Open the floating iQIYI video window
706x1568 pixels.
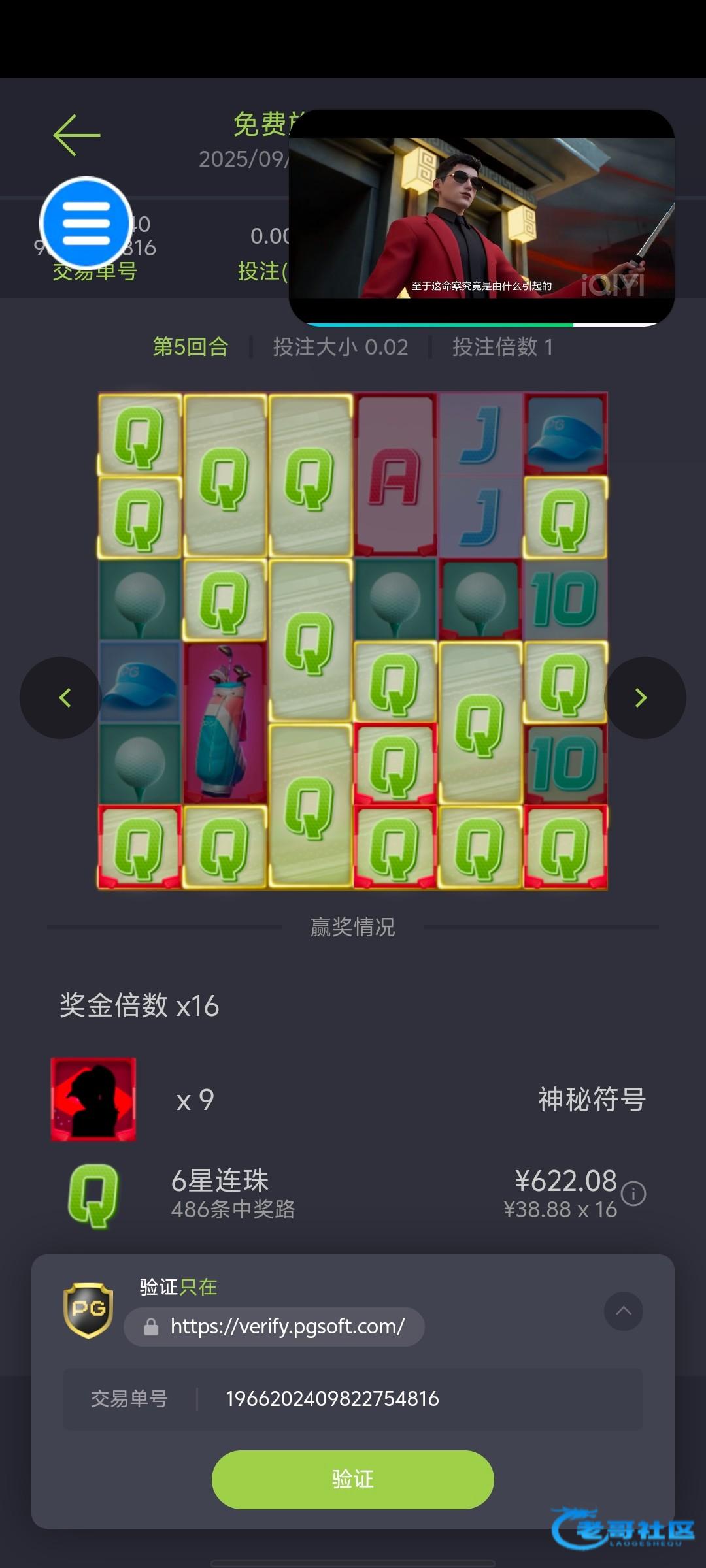482,218
